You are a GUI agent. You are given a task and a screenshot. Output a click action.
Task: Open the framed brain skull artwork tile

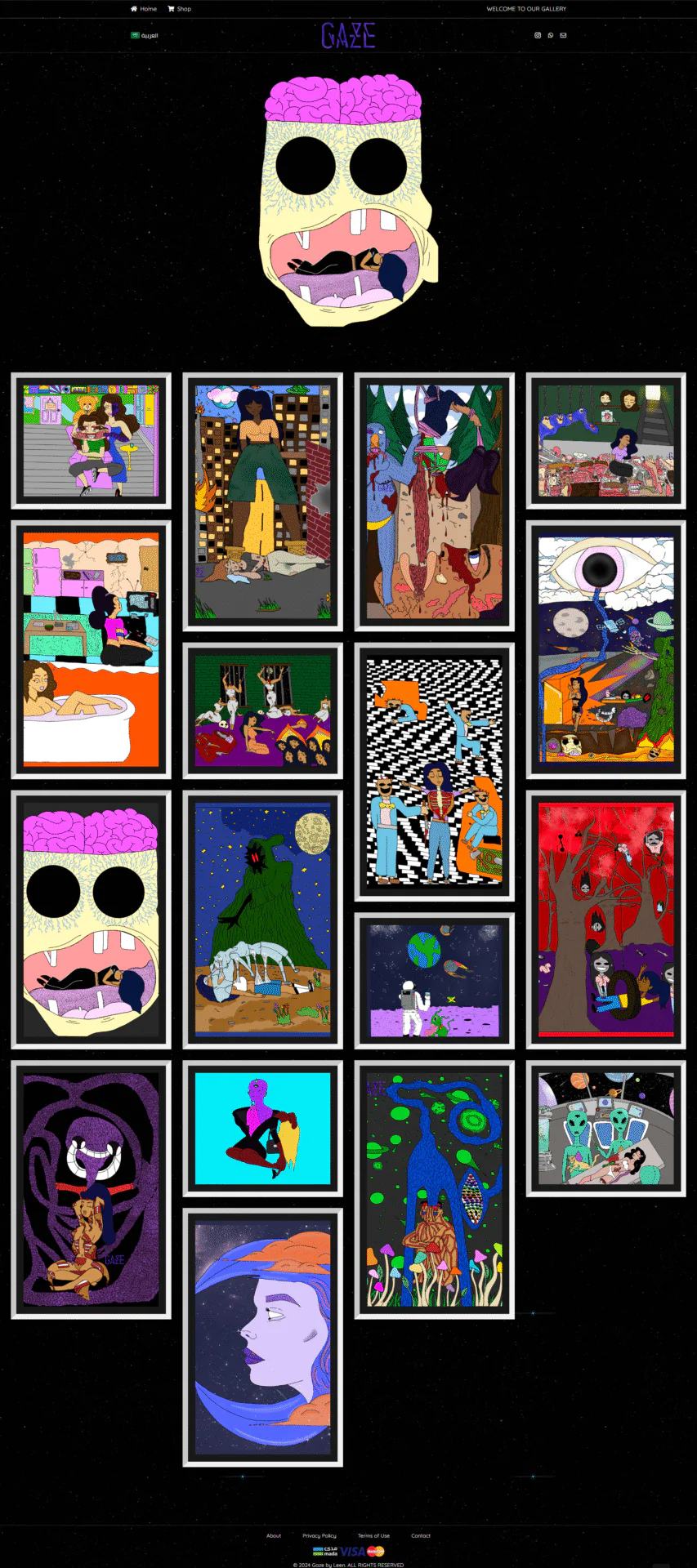(x=91, y=920)
